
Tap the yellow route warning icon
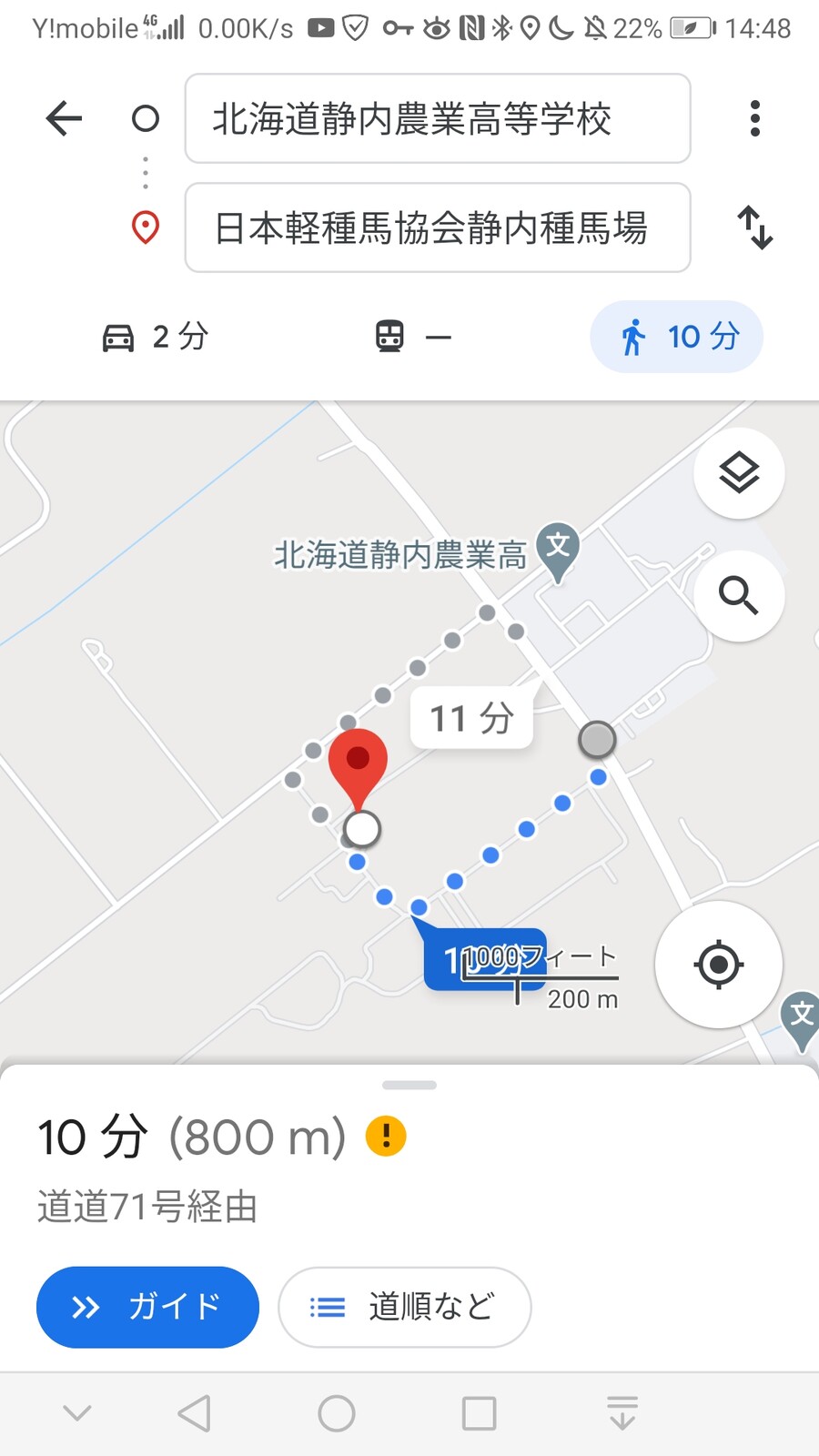click(386, 1137)
